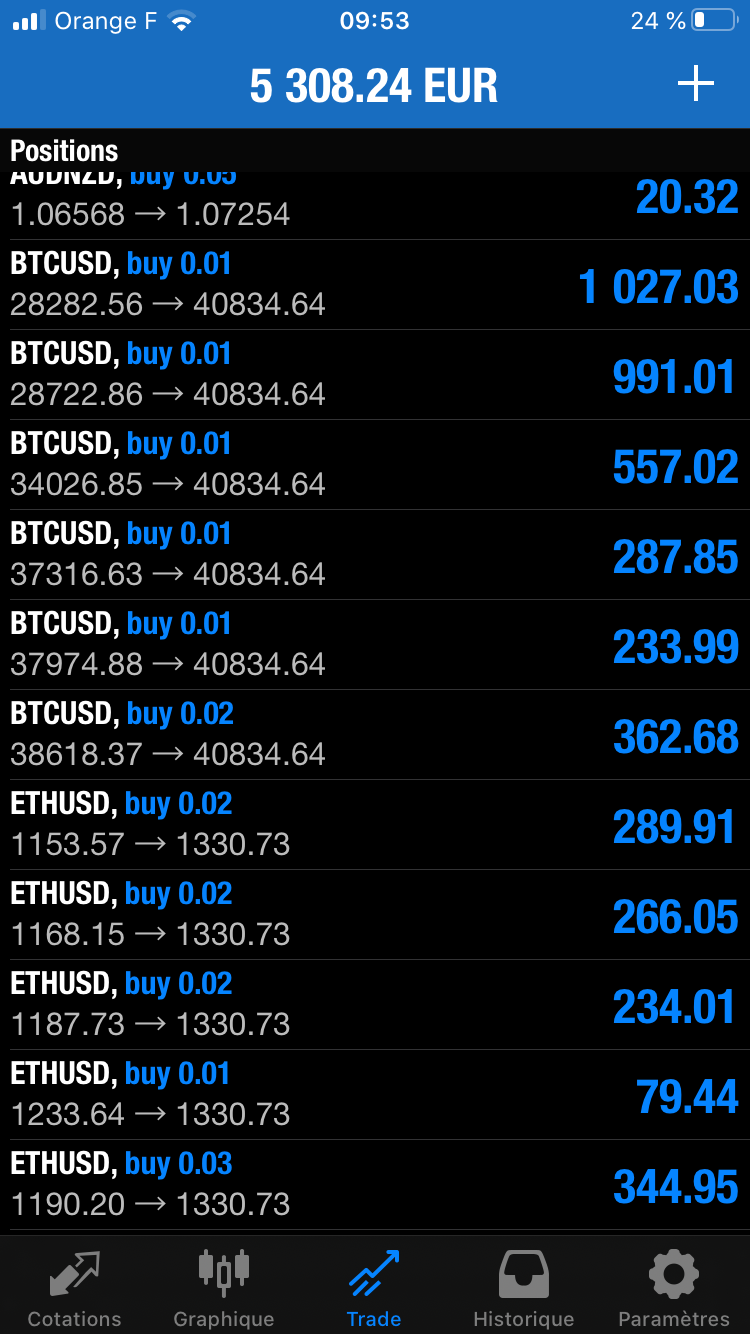This screenshot has height=1334, width=750.
Task: Expand ETHUSD position opened at 1168.15
Action: click(375, 915)
